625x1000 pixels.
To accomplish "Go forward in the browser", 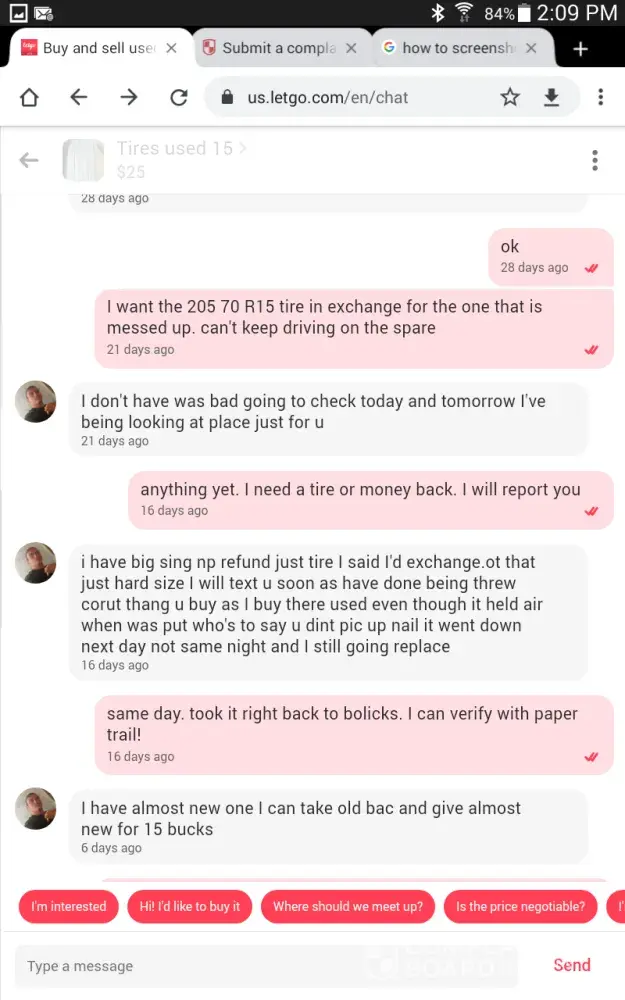I will pyautogui.click(x=129, y=97).
